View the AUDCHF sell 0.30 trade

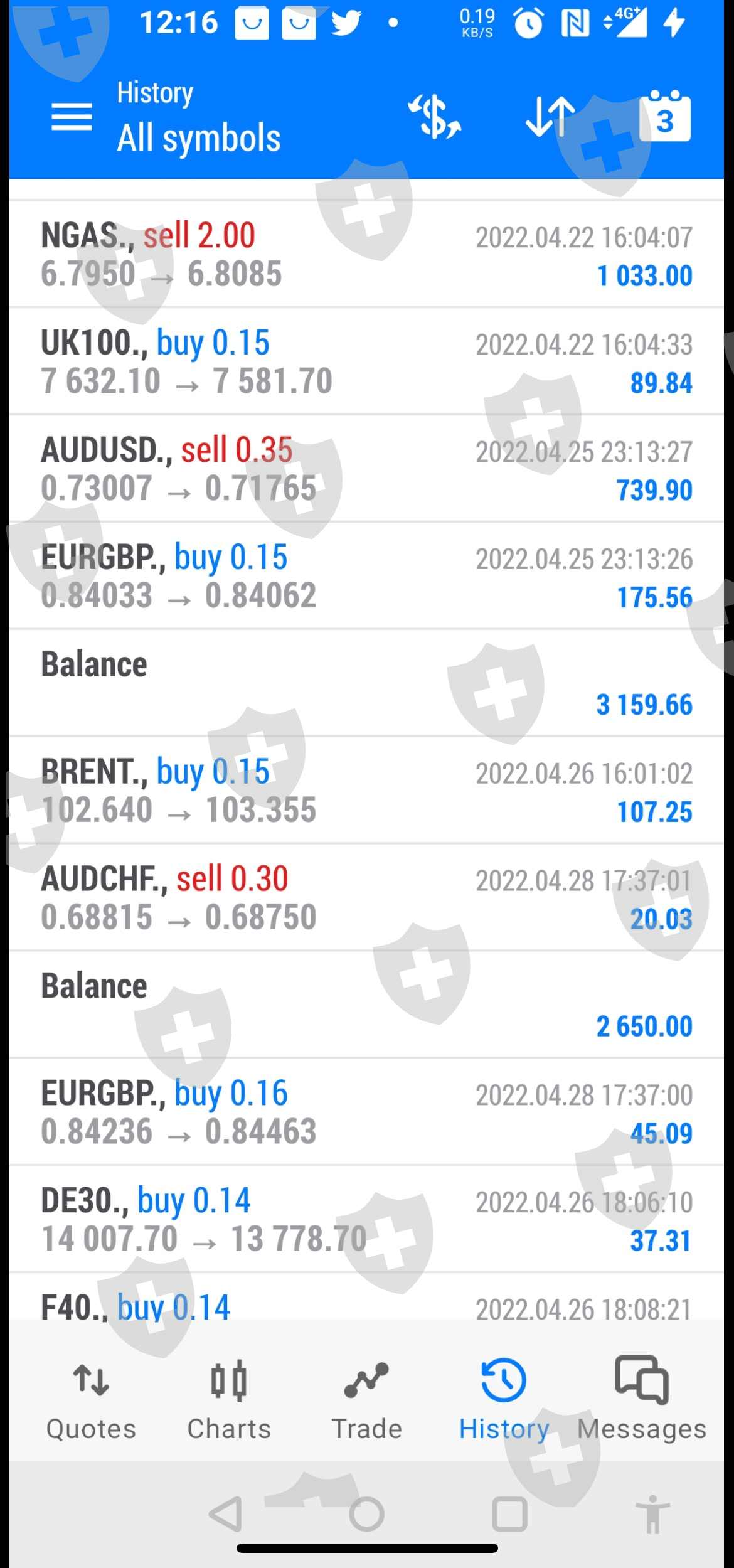(366, 899)
